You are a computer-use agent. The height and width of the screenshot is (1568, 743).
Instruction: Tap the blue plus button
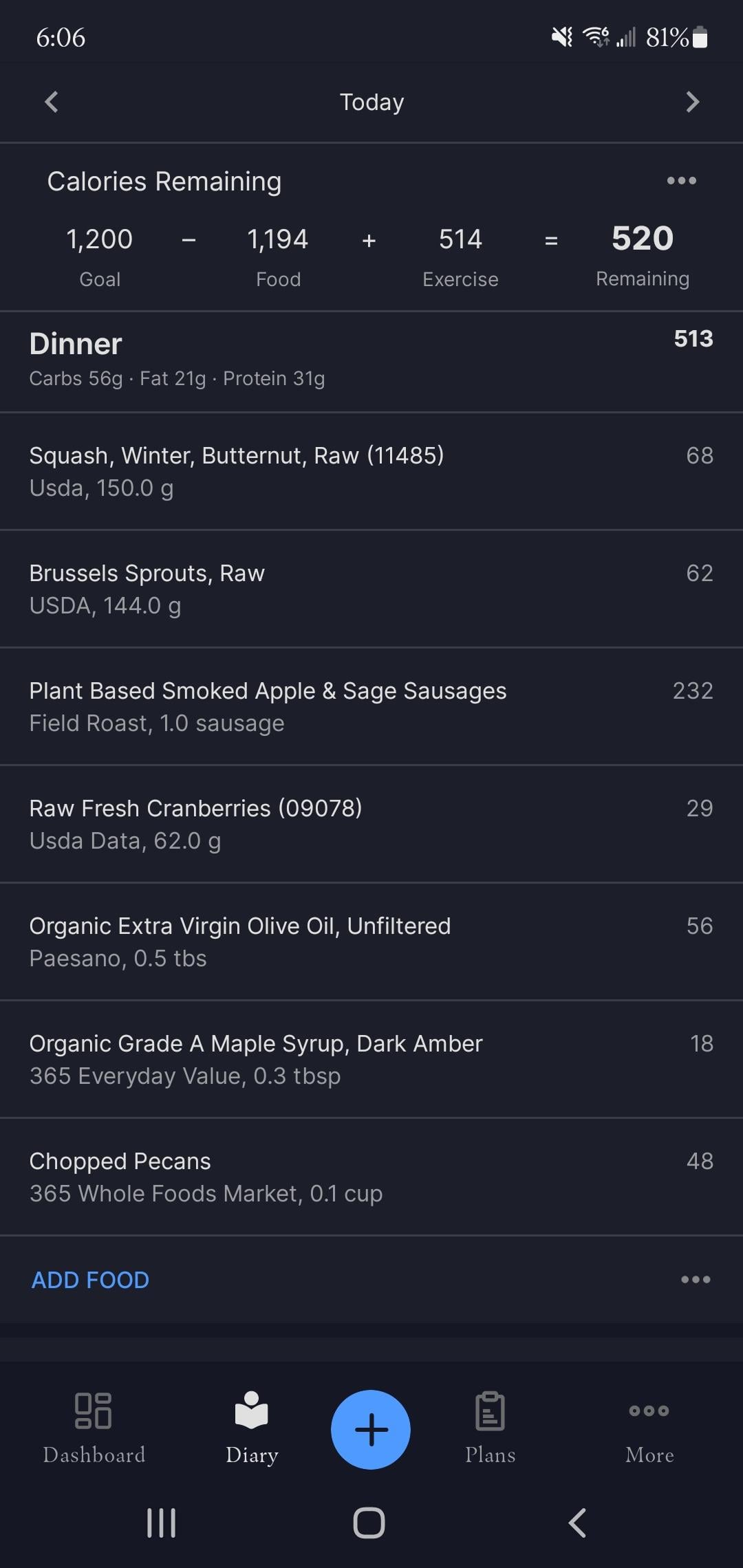pyautogui.click(x=371, y=1429)
